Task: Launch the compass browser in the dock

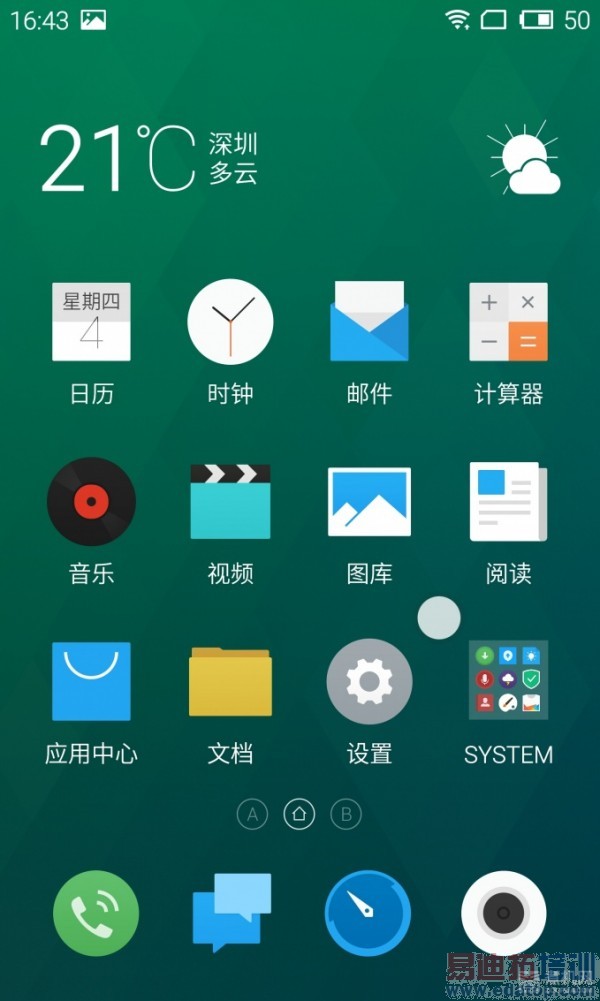Action: [368, 913]
